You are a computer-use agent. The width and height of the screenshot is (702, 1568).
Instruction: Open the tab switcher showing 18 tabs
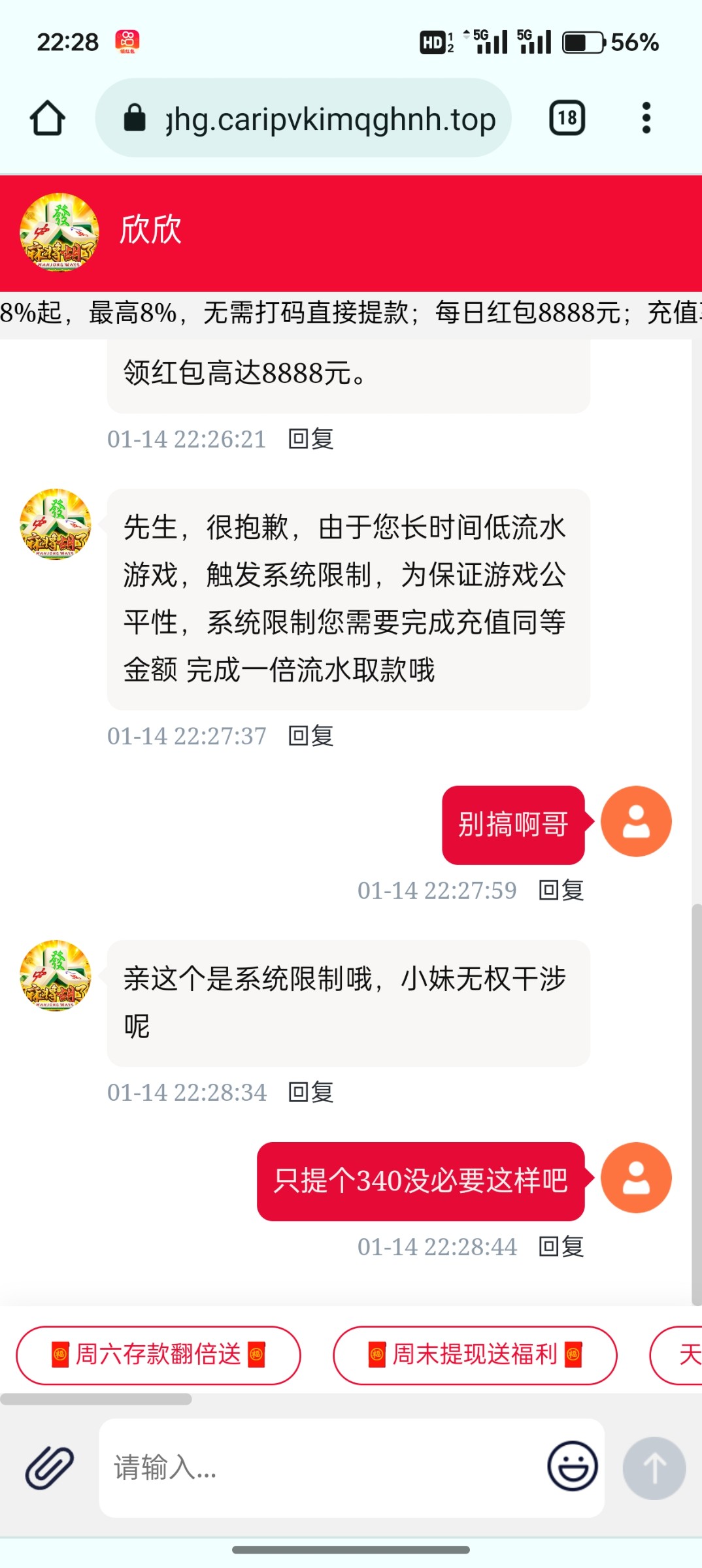[567, 118]
